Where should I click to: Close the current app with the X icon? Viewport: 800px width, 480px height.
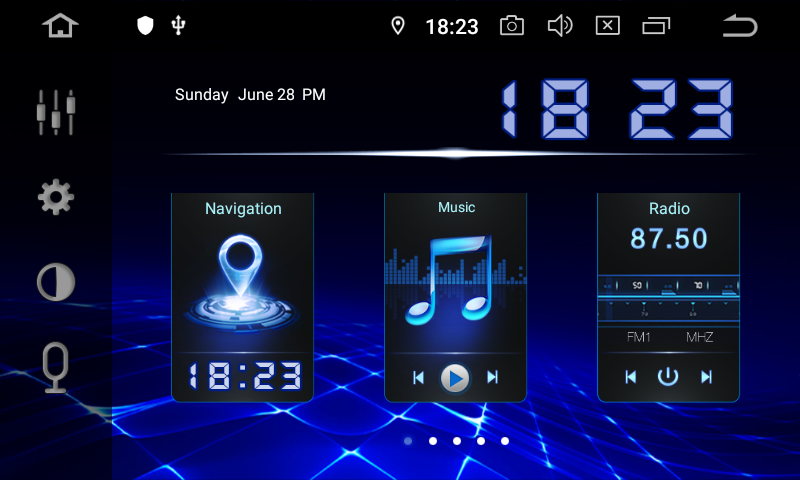click(607, 26)
